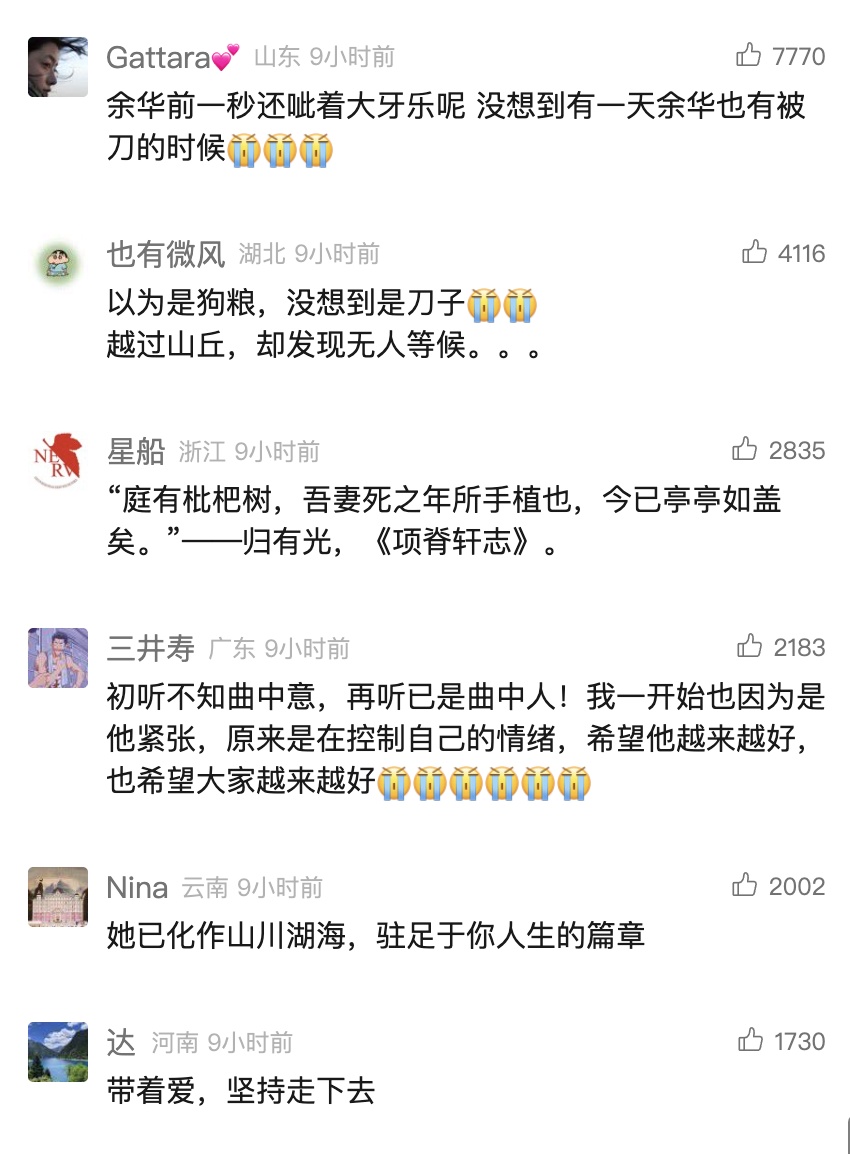Viewport: 850px width, 1154px height.
Task: Like 三井寿's comment
Action: click(x=745, y=648)
